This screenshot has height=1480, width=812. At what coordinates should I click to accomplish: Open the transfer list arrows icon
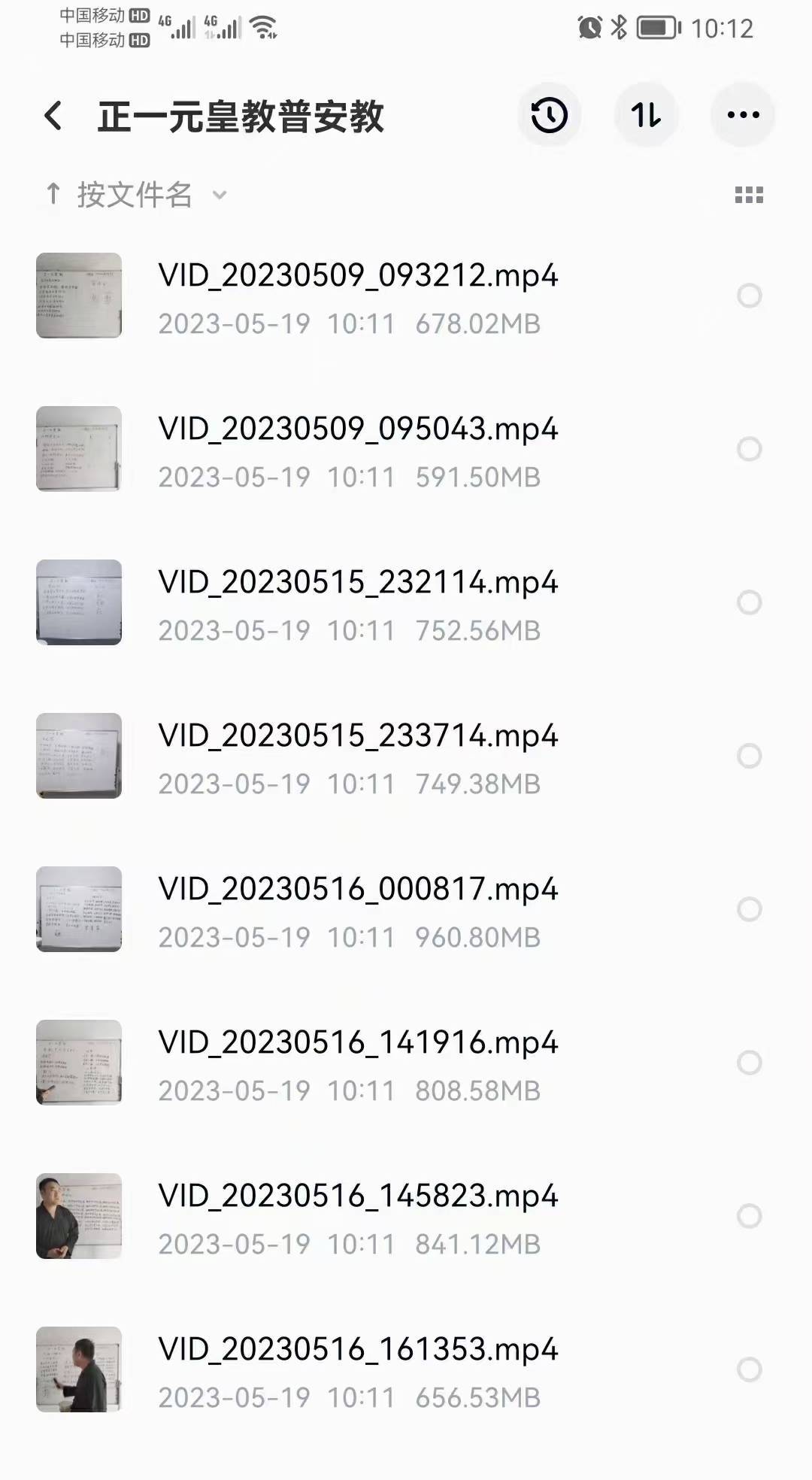[646, 115]
